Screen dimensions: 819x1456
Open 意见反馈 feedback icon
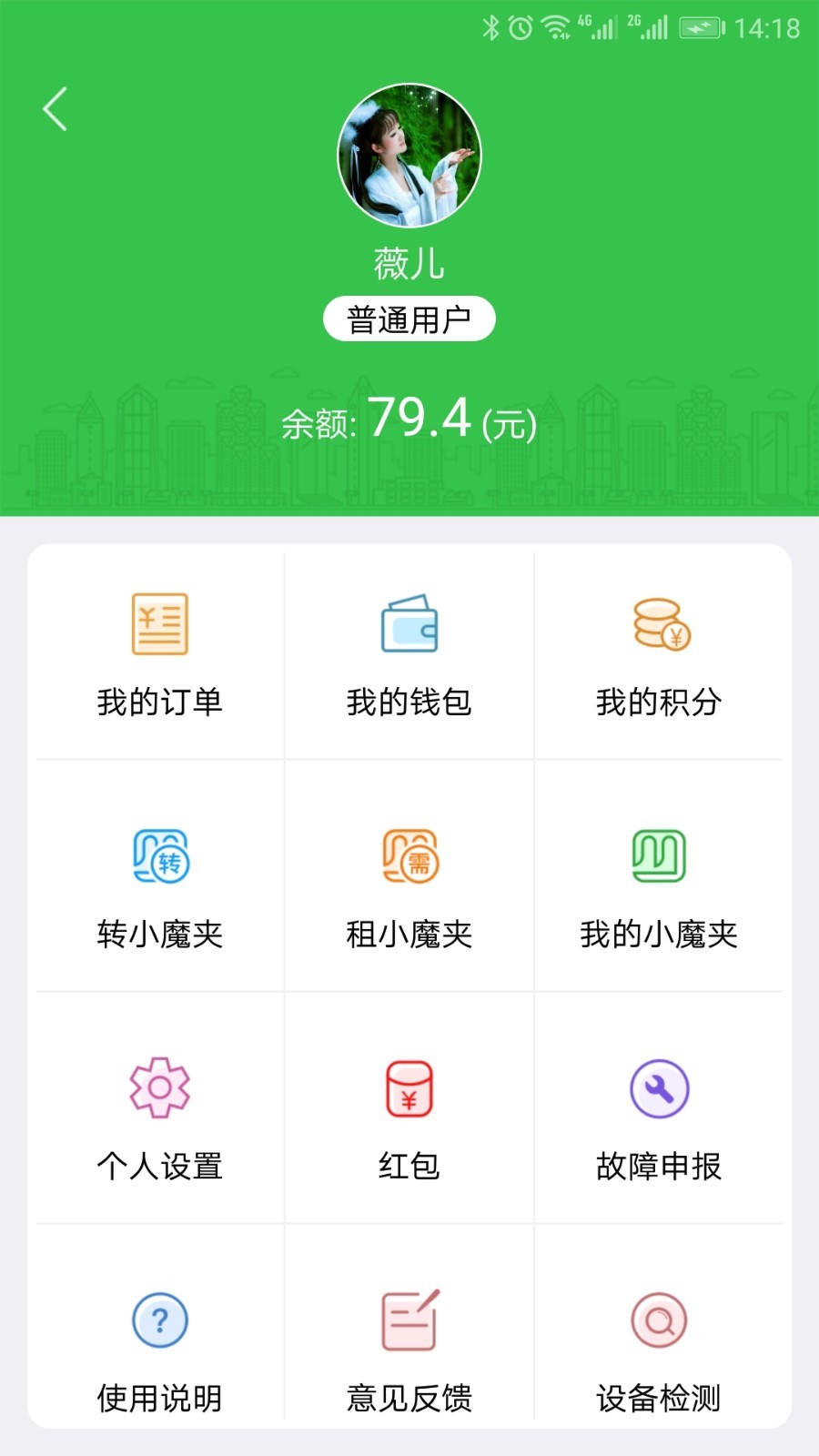[409, 1319]
